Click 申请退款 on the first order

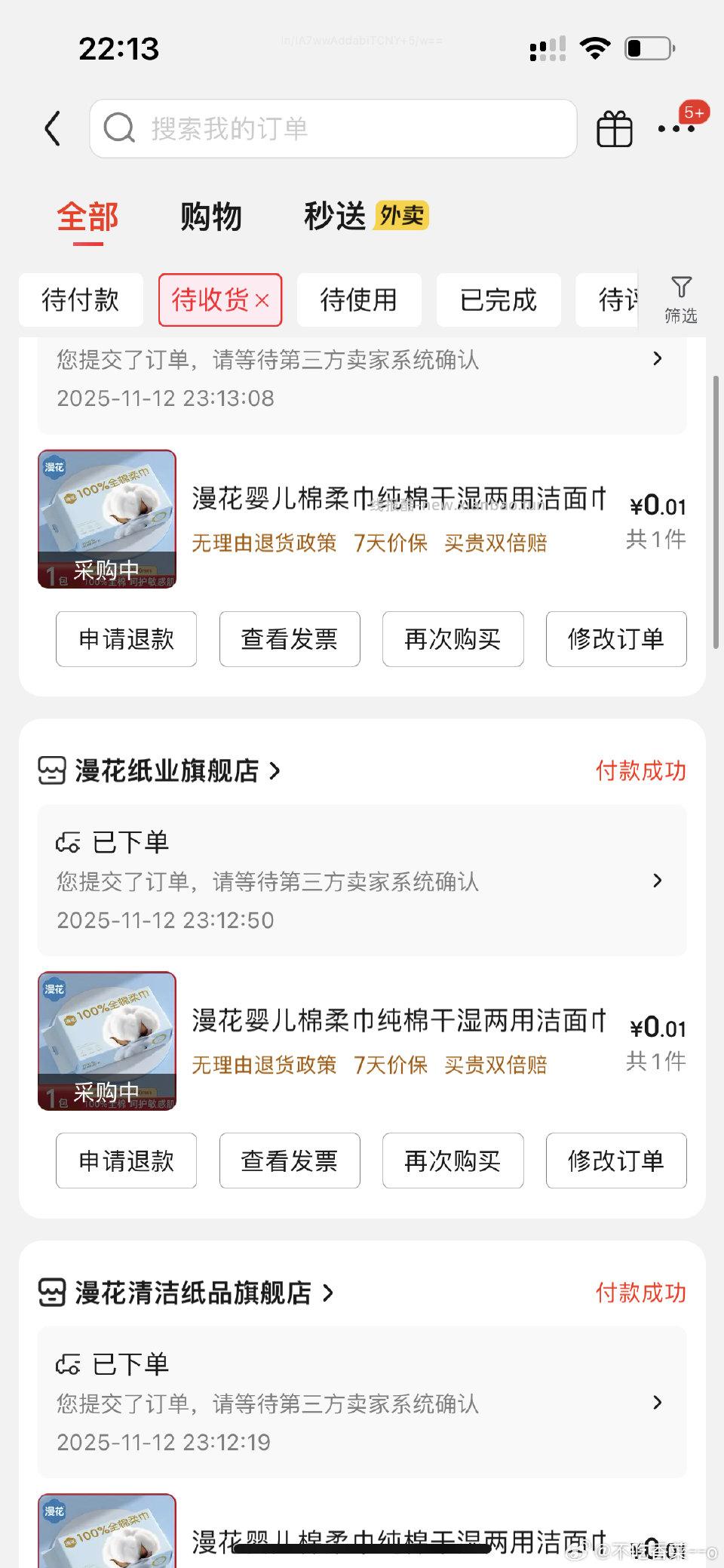tap(125, 639)
